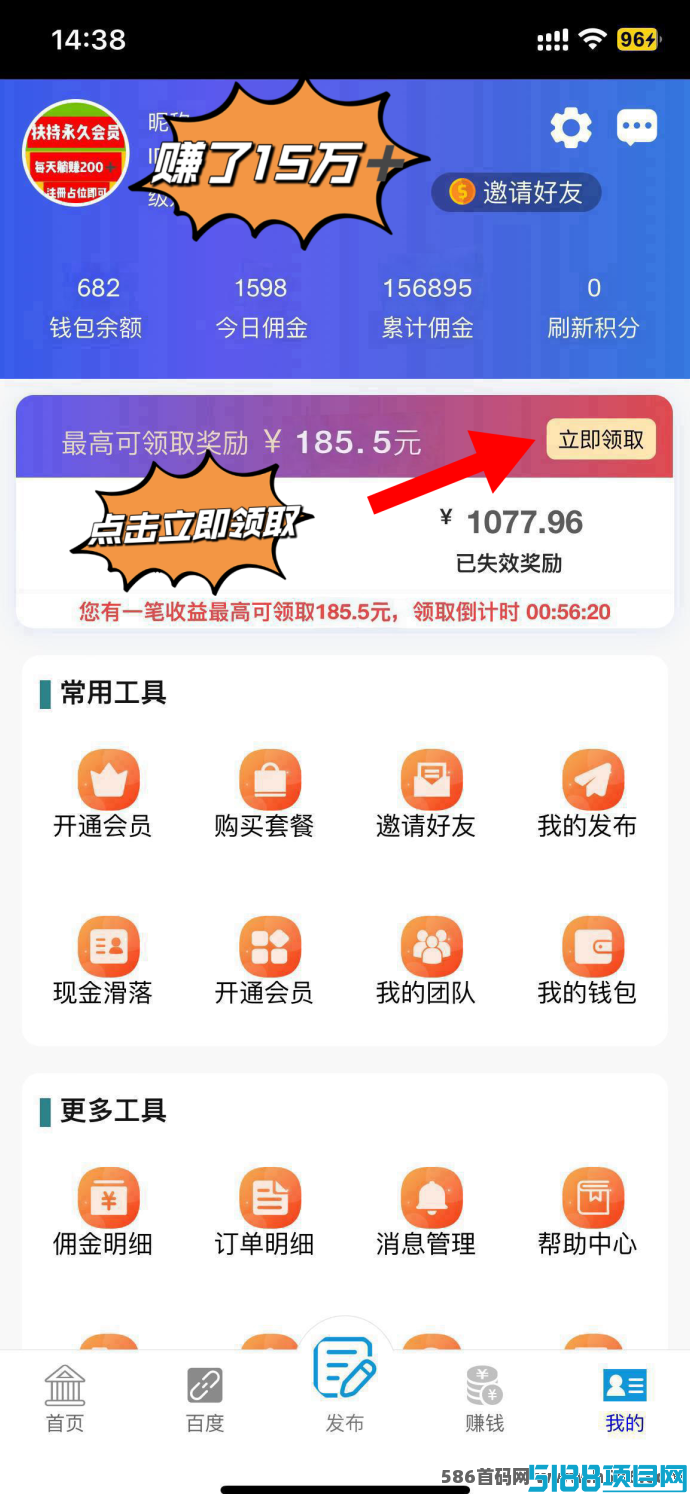This screenshot has height=1494, width=690.
Task: Tap the 邀请好友 pill button at top
Action: click(x=516, y=192)
